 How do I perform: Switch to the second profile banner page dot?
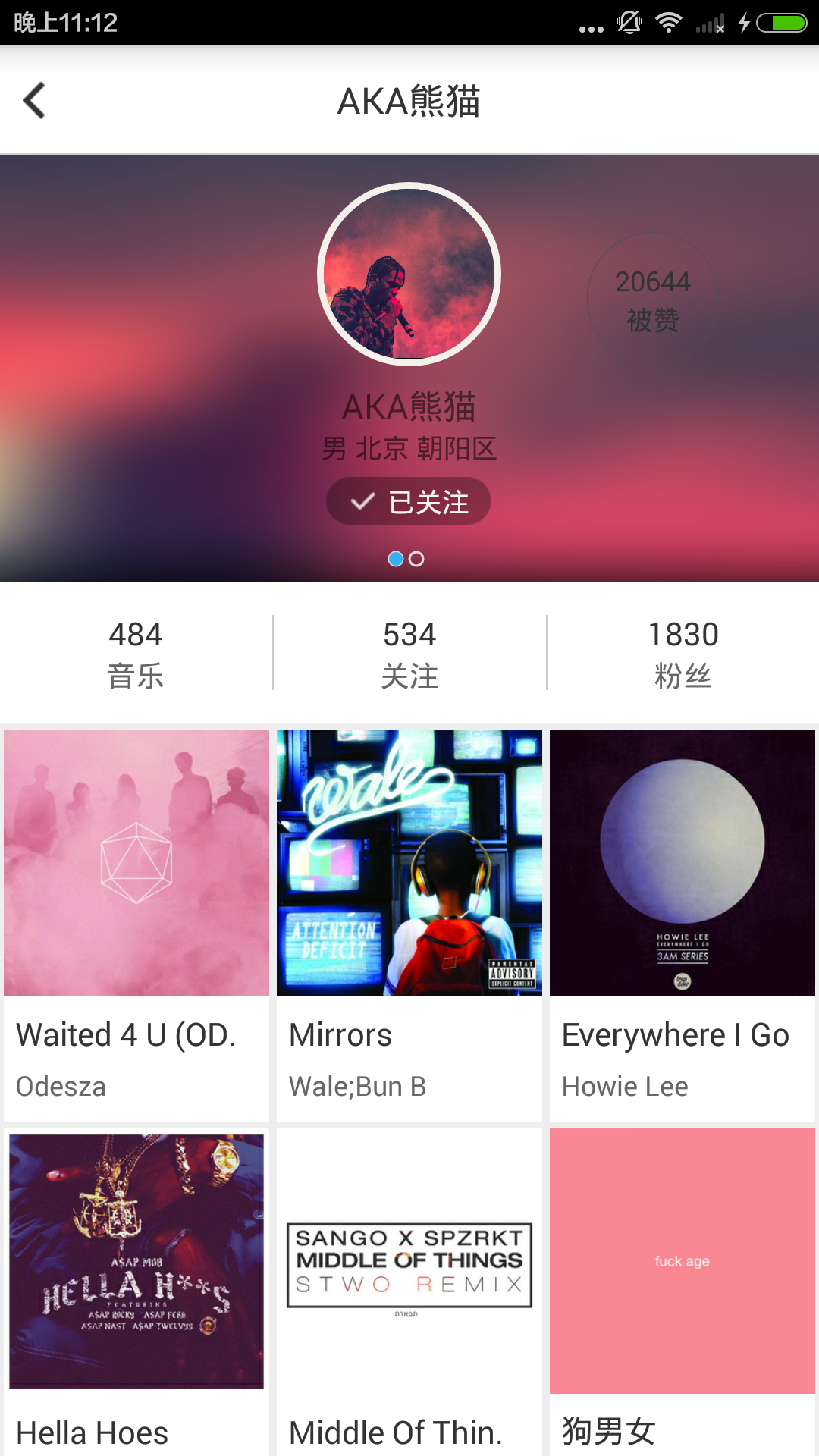[416, 559]
